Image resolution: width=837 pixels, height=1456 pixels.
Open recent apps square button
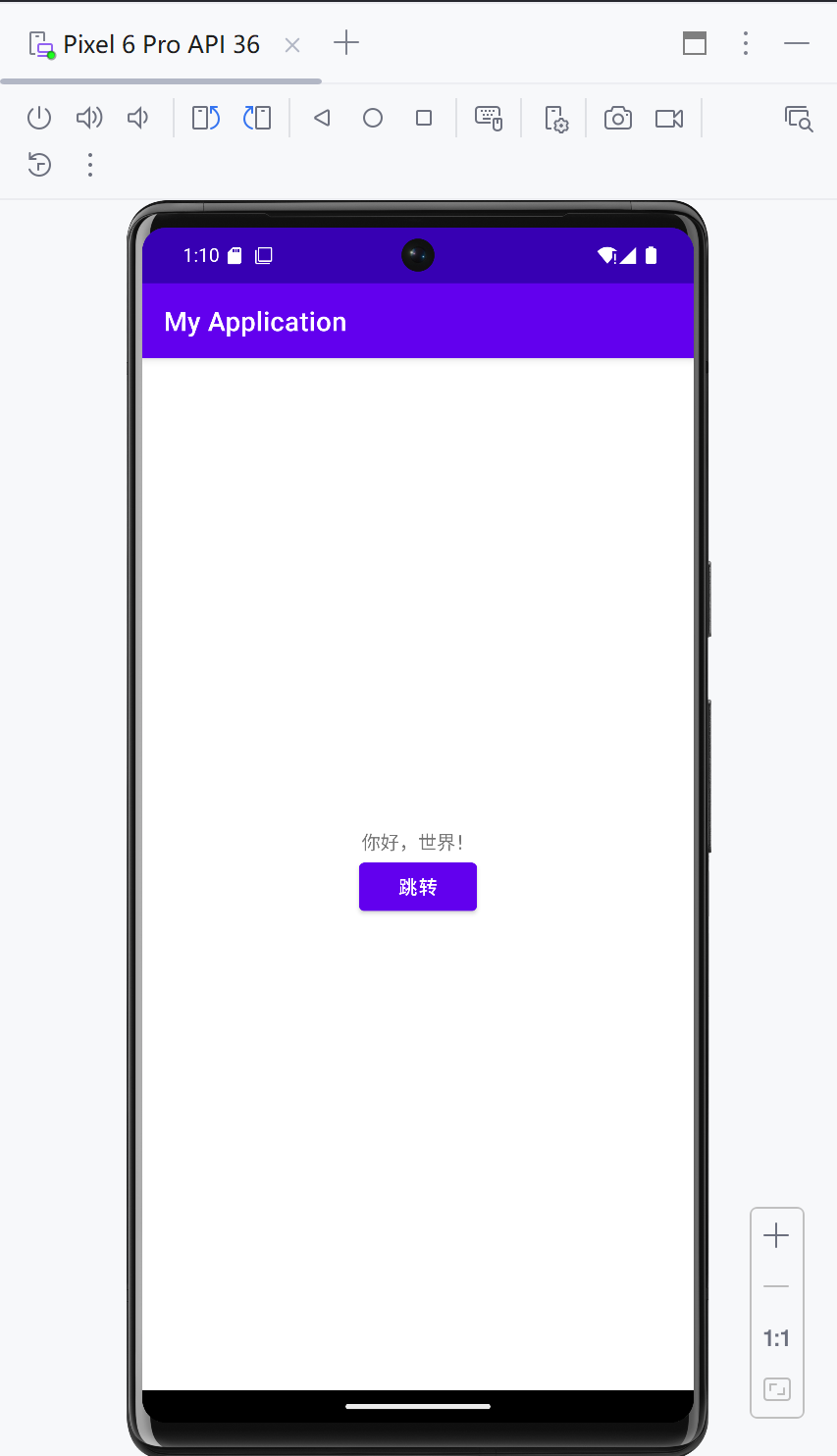click(424, 119)
